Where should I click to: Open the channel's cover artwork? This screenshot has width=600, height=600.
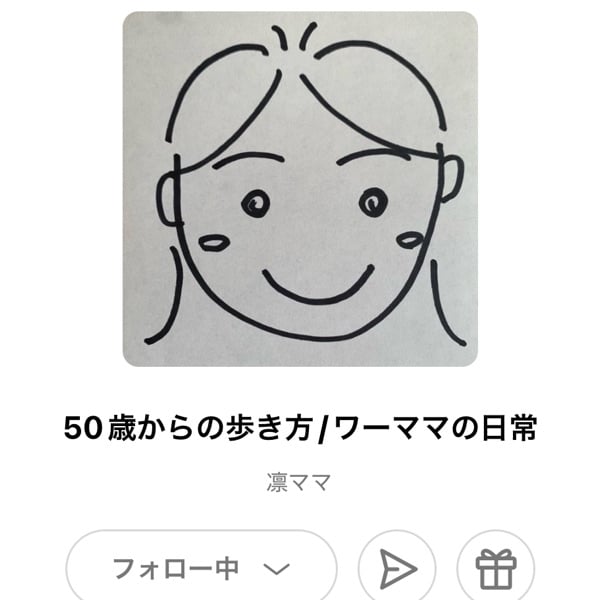(x=300, y=188)
